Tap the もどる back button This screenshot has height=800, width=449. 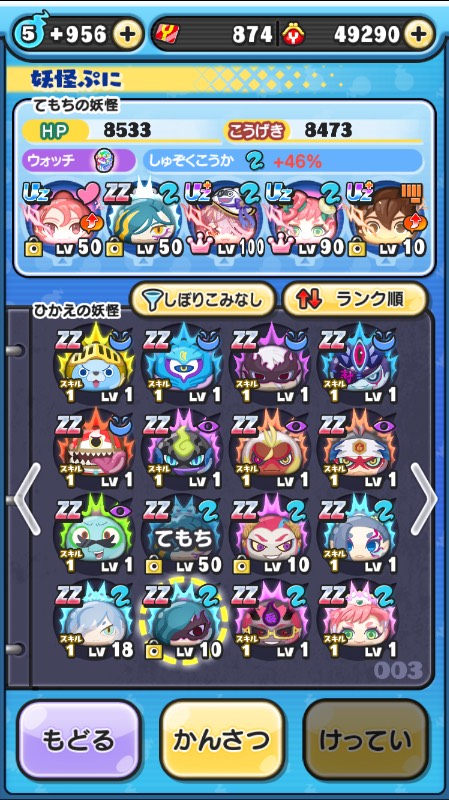(x=79, y=740)
